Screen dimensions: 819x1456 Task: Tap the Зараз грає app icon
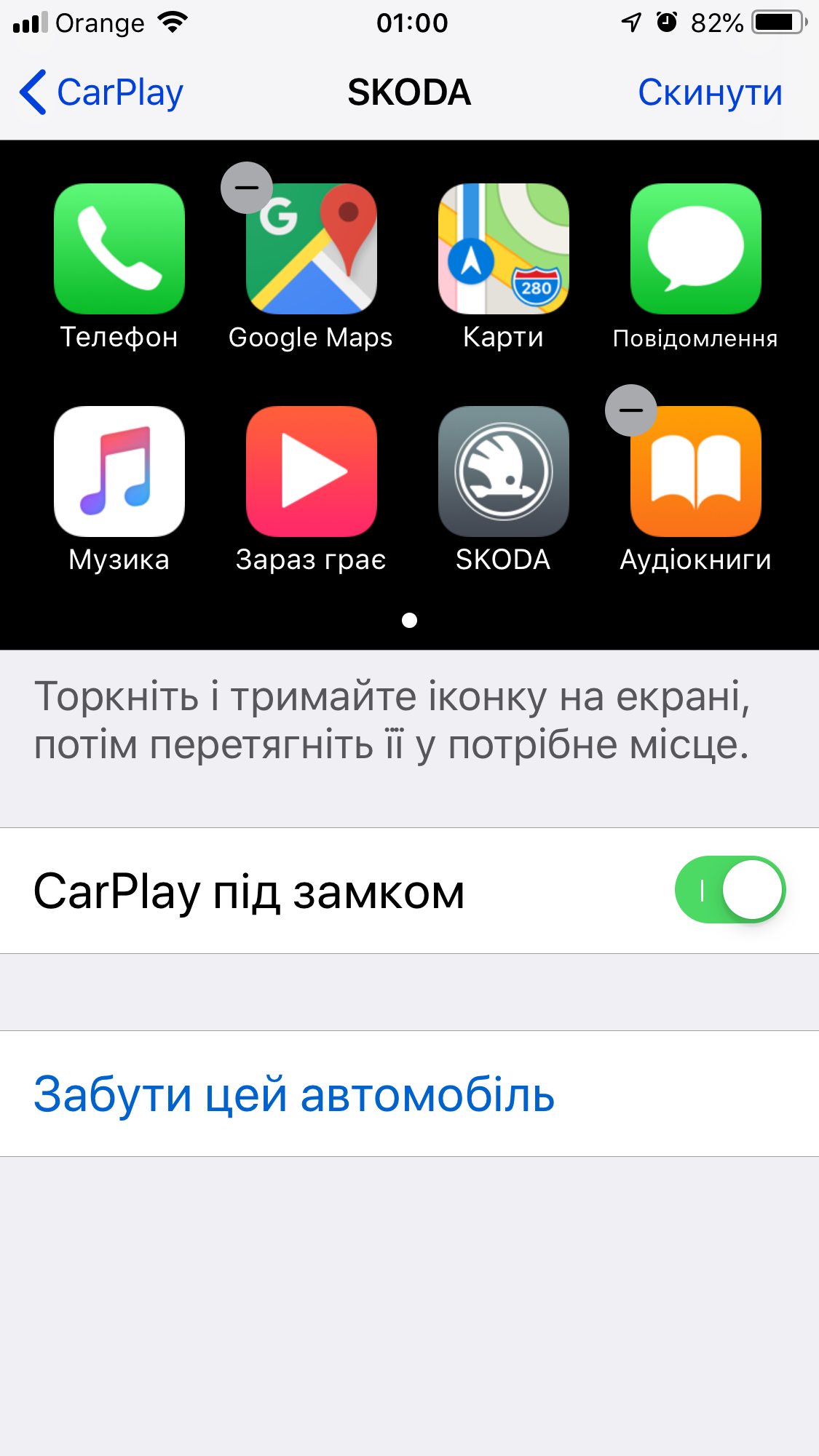coord(312,472)
